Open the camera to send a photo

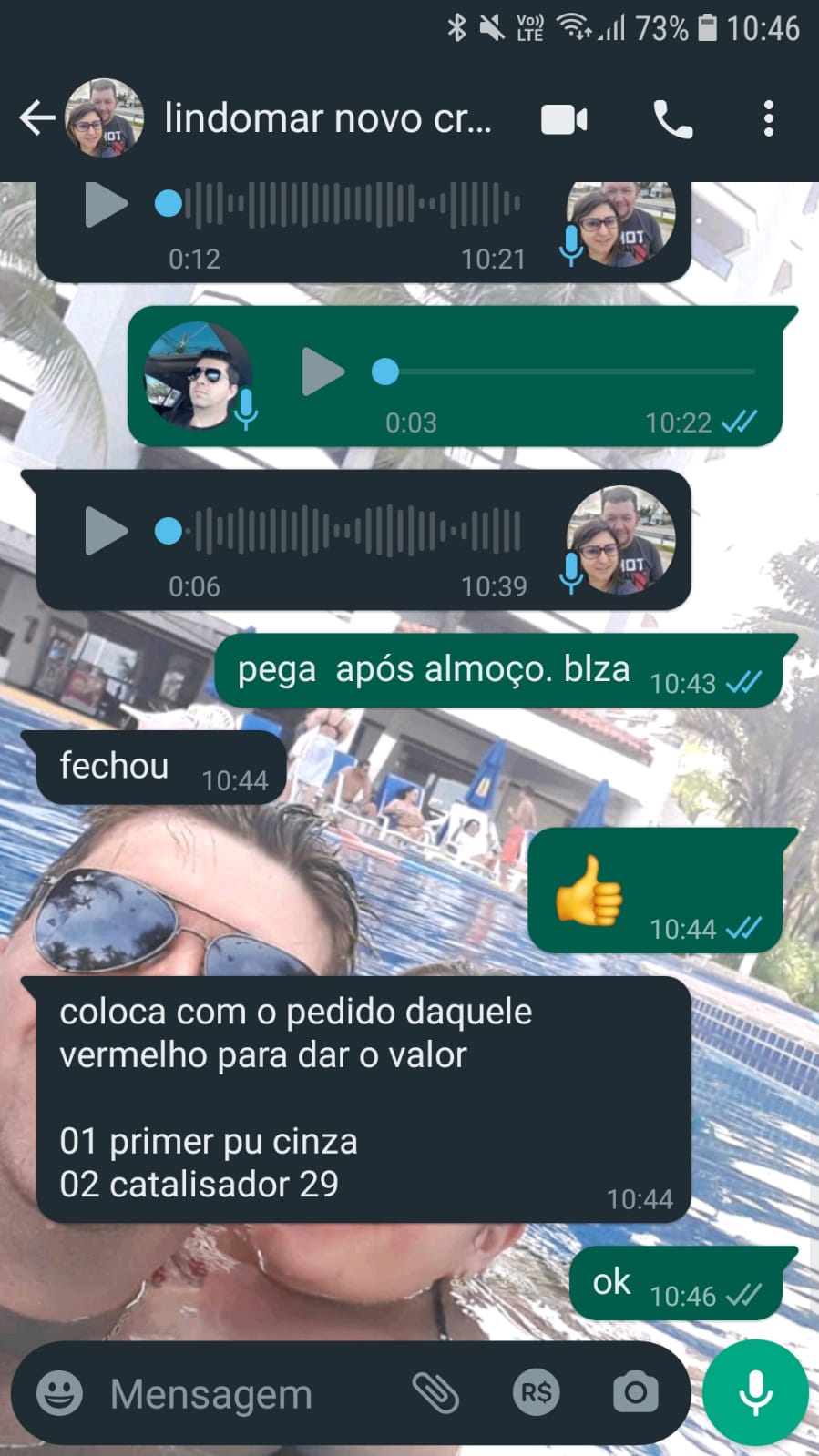pos(635,1392)
